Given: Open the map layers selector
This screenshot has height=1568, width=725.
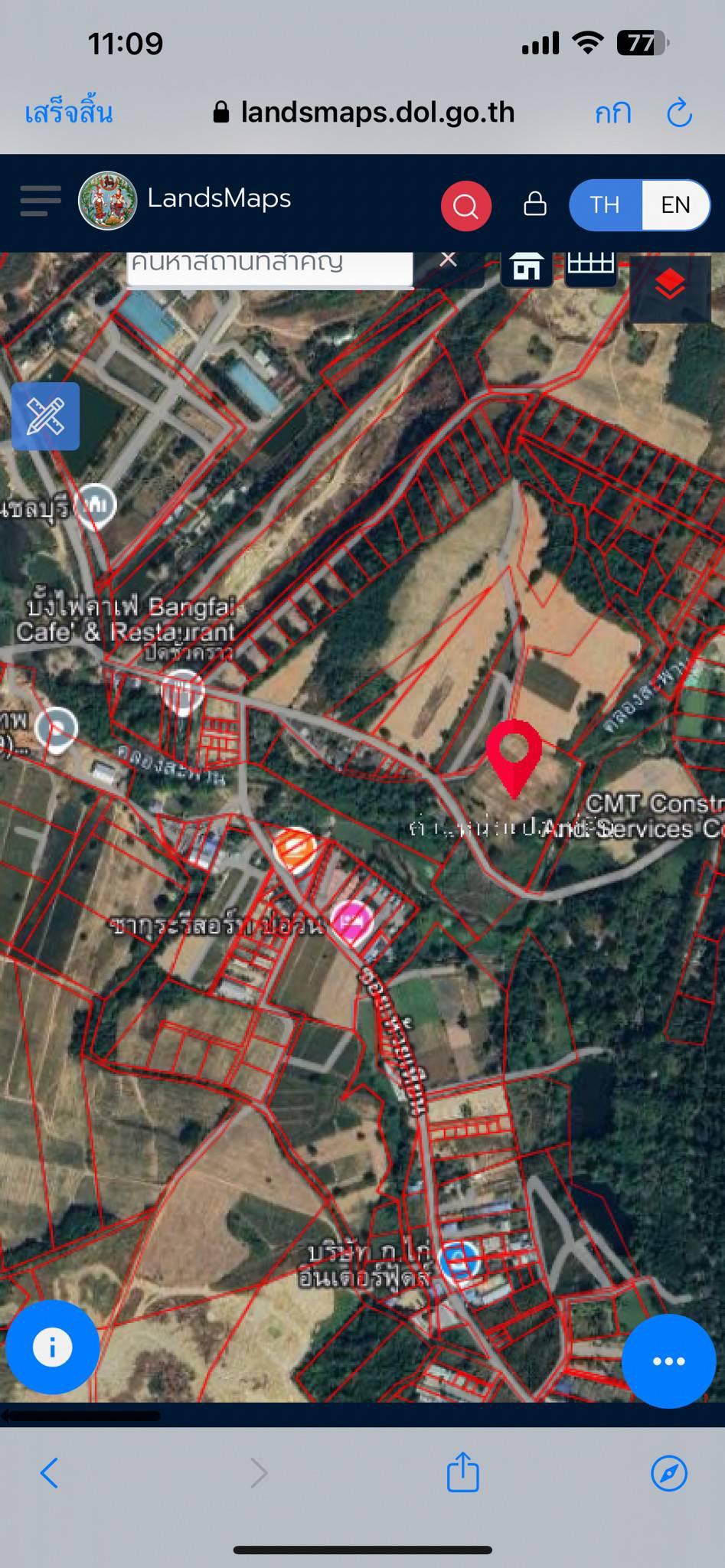Looking at the screenshot, I should coord(670,286).
